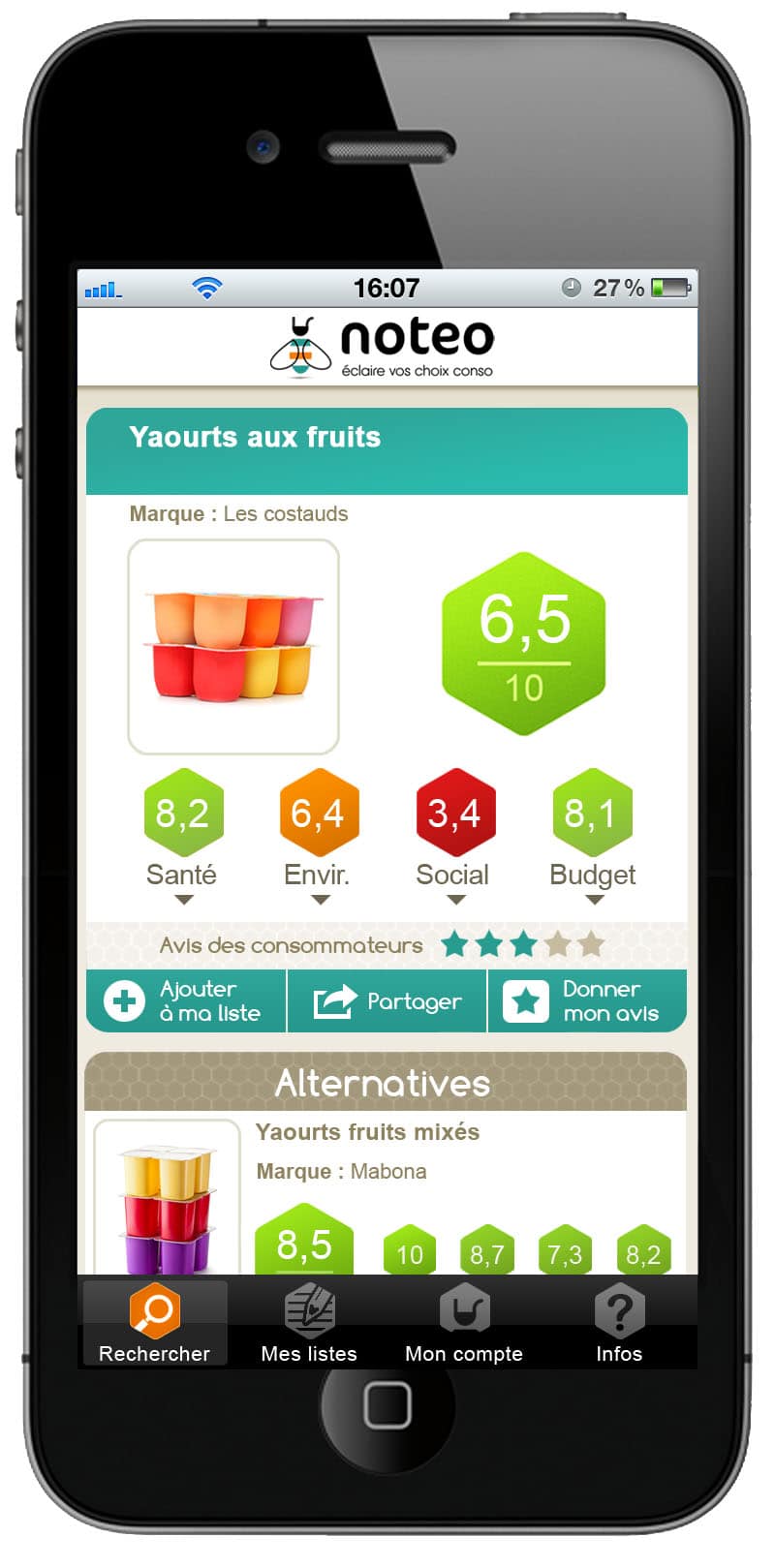
Task: Open the Infos tab
Action: click(619, 1323)
